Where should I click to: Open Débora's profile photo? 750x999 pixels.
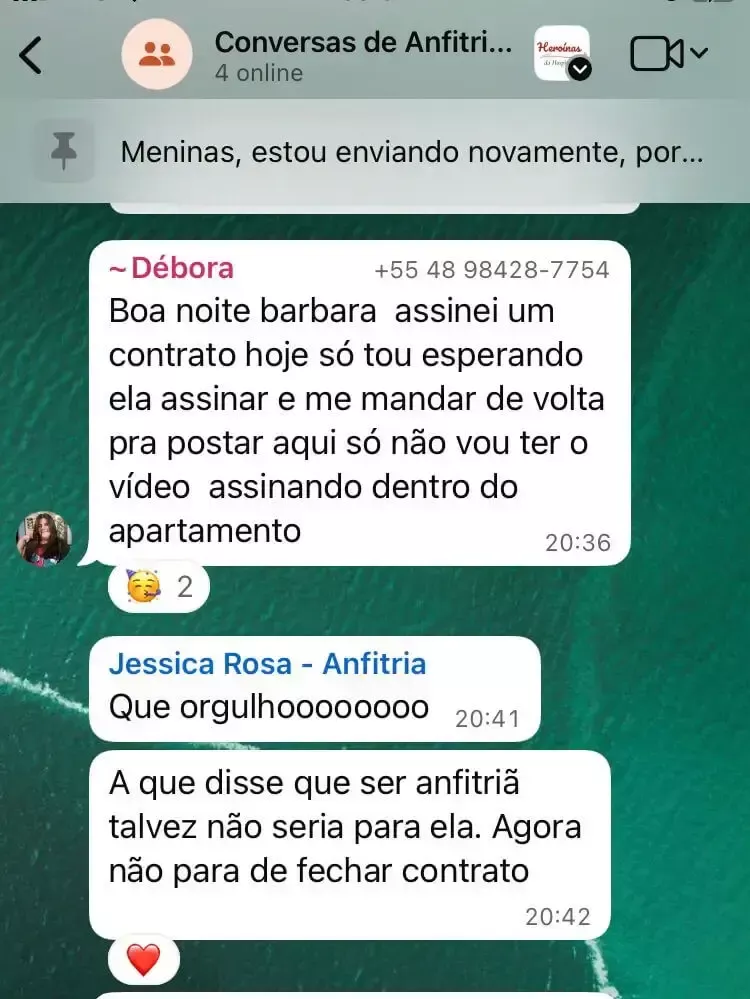[x=43, y=540]
